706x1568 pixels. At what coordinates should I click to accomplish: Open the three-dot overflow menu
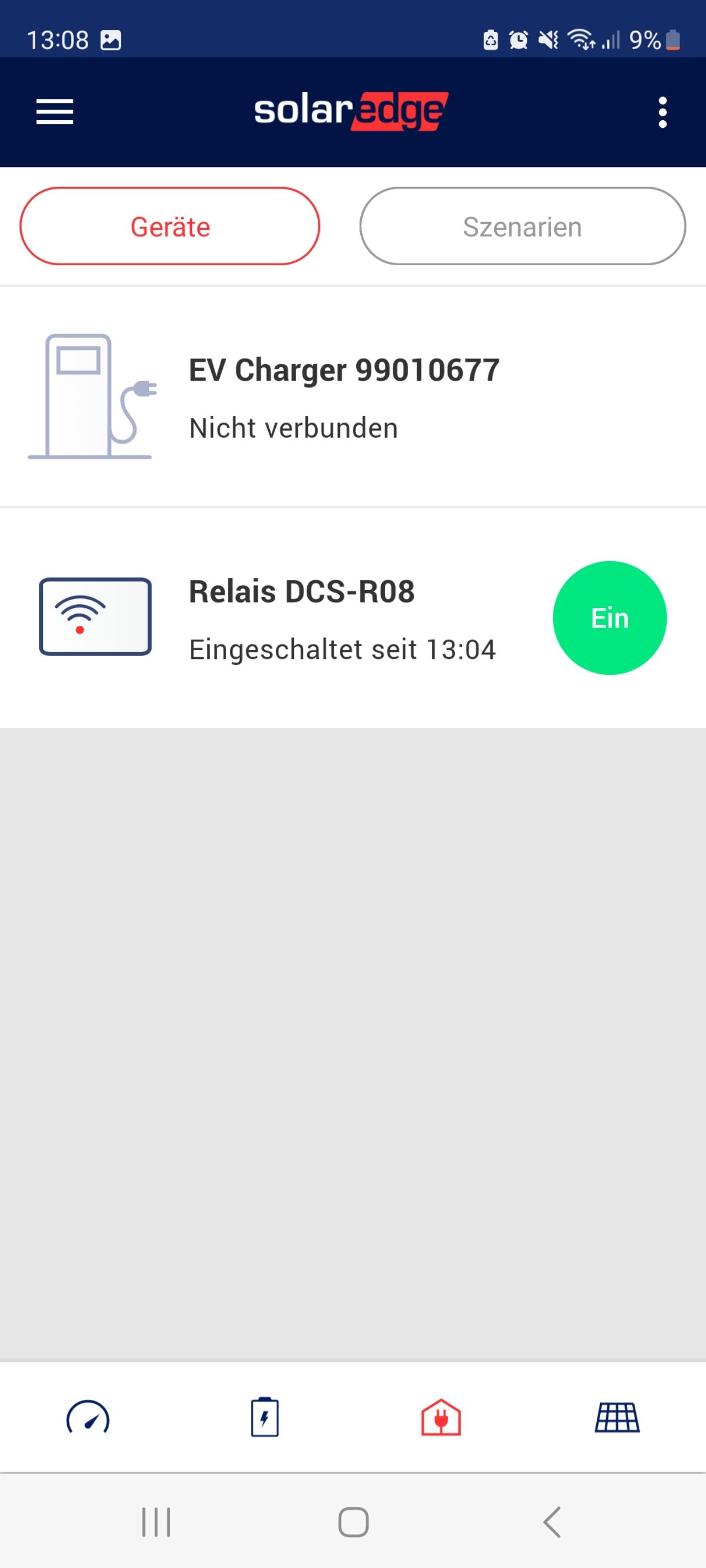(x=663, y=112)
